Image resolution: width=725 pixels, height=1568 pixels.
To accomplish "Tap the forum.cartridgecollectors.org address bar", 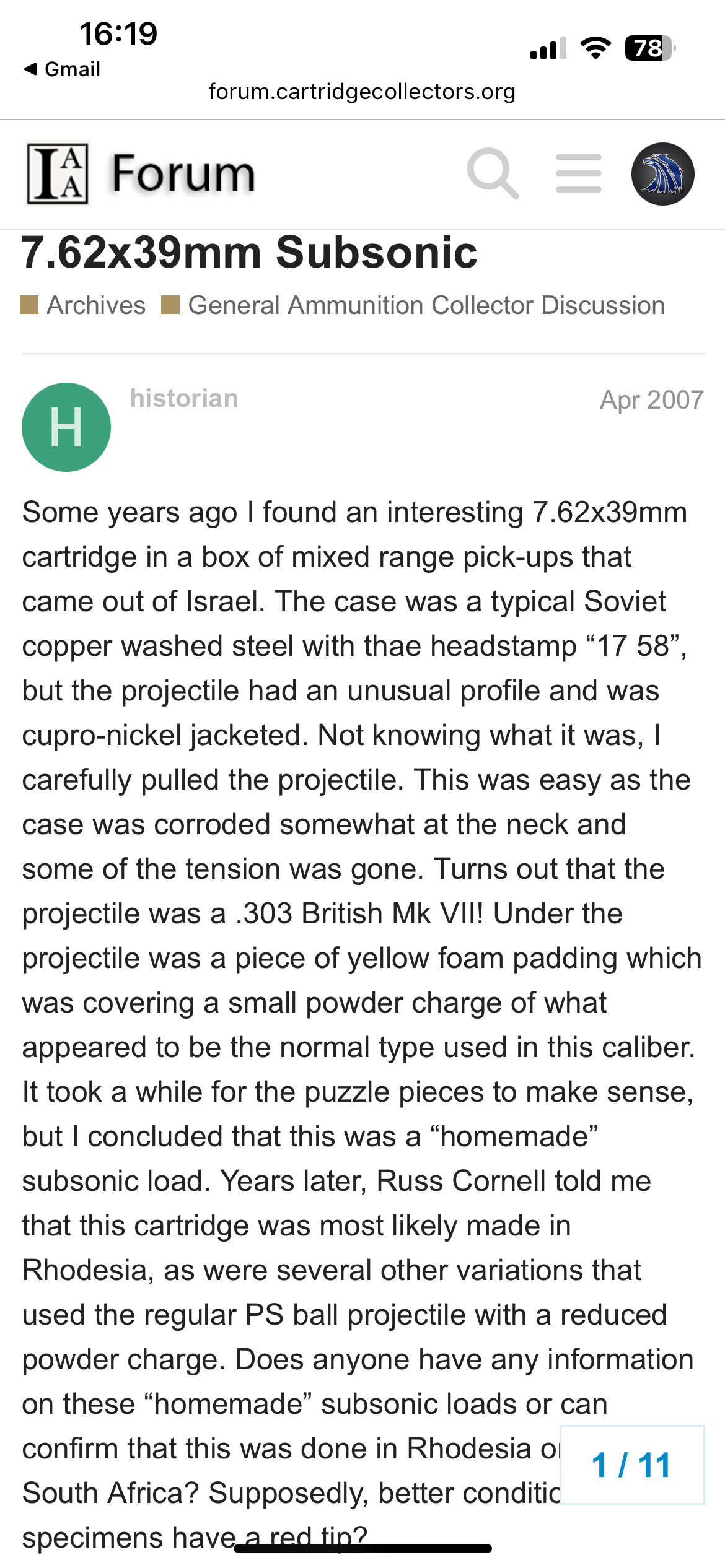I will point(362,92).
